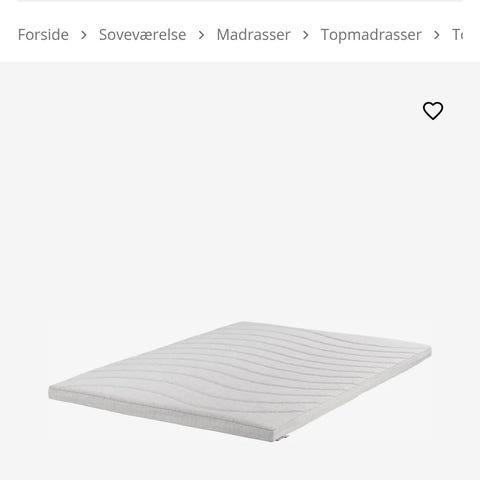Navigate to the Madrasser category
480x480 pixels.
253,35
